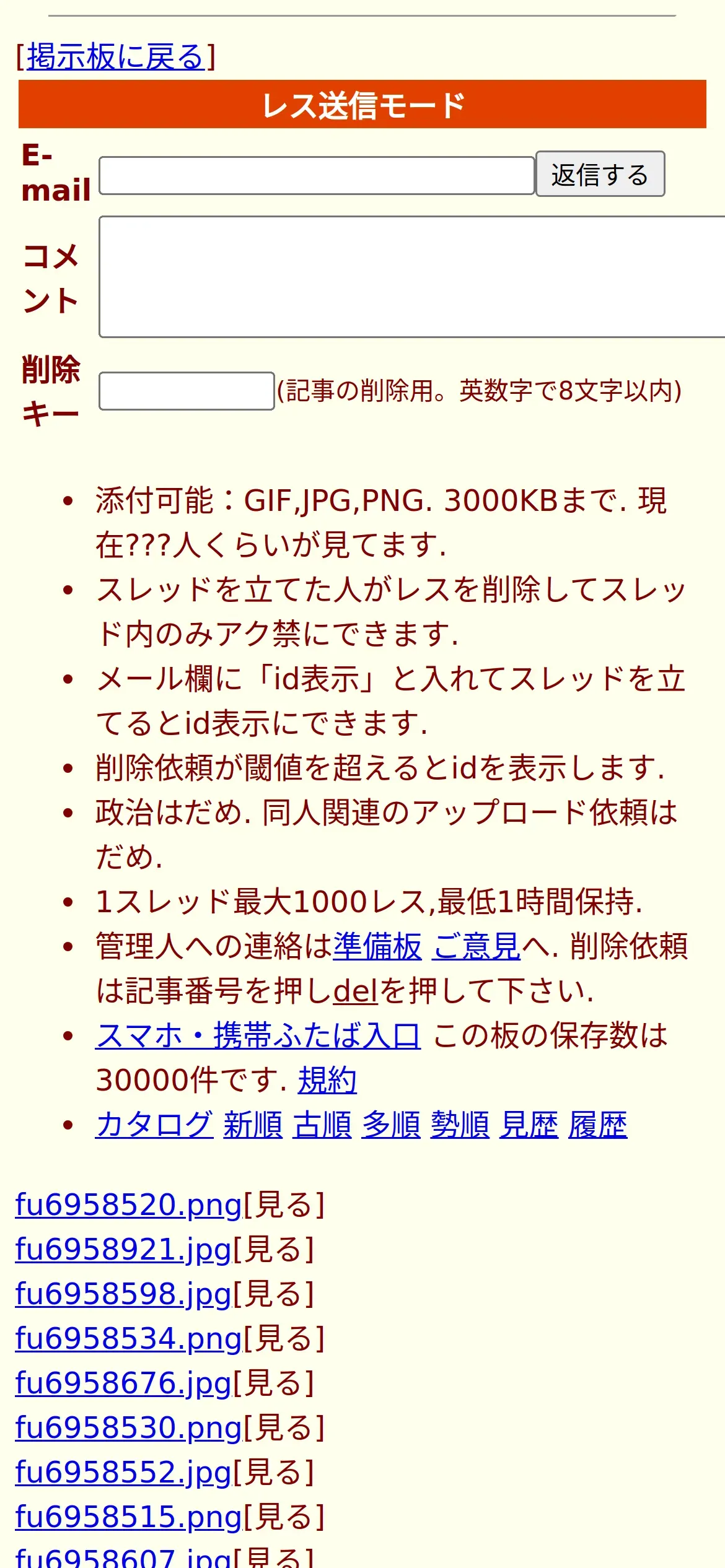Open the 規約 link
725x1568 pixels.
[x=327, y=1081]
